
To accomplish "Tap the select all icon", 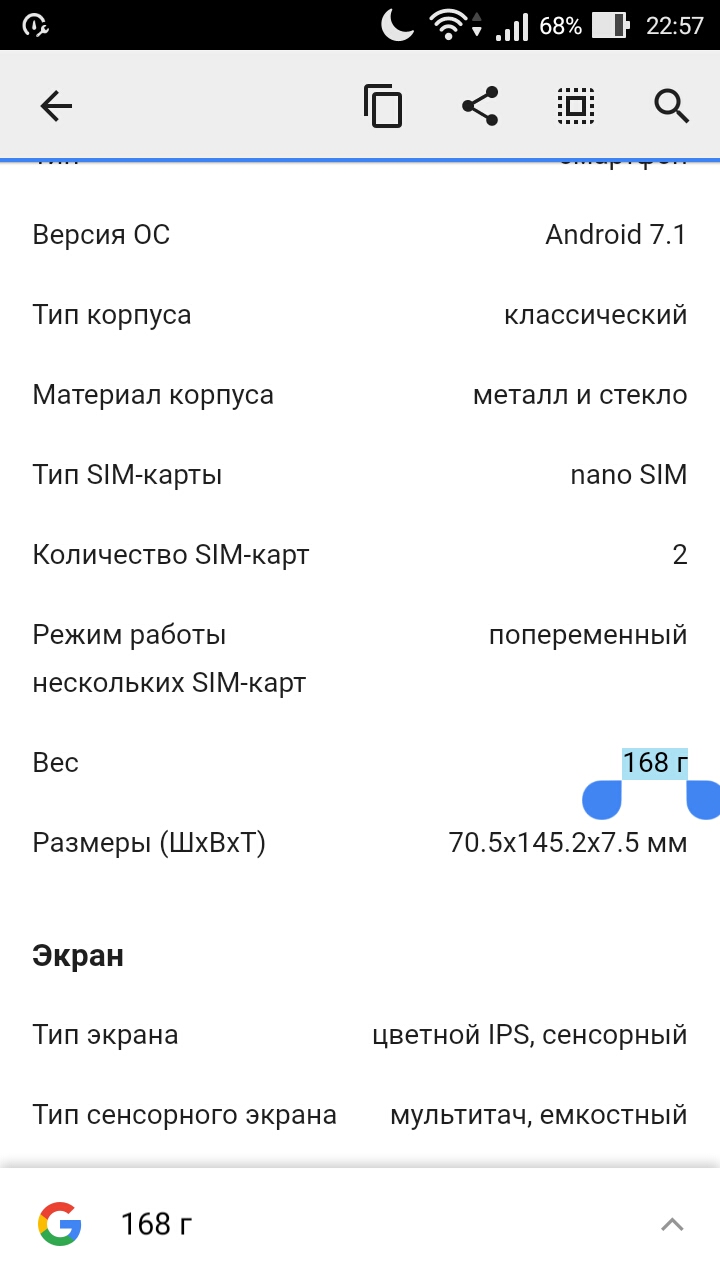I will (x=576, y=106).
